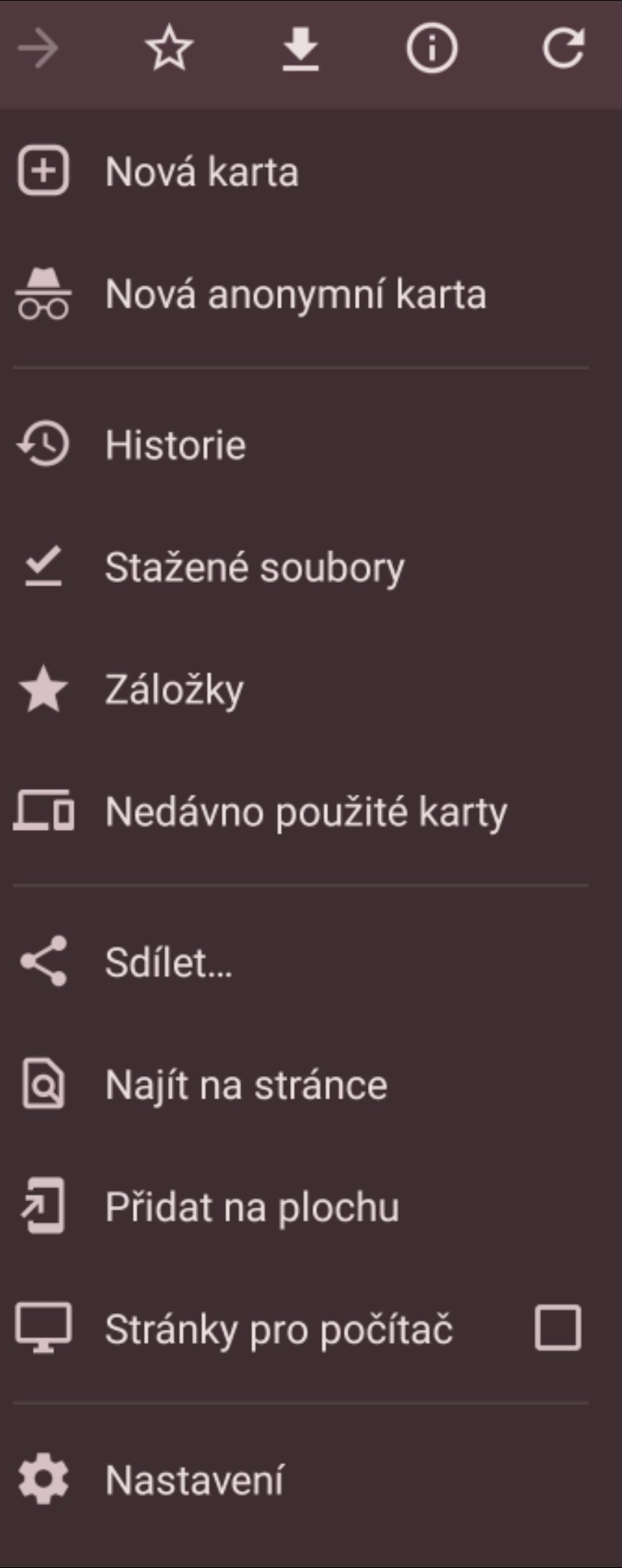Open Historie
The image size is (622, 1568).
[x=175, y=444]
